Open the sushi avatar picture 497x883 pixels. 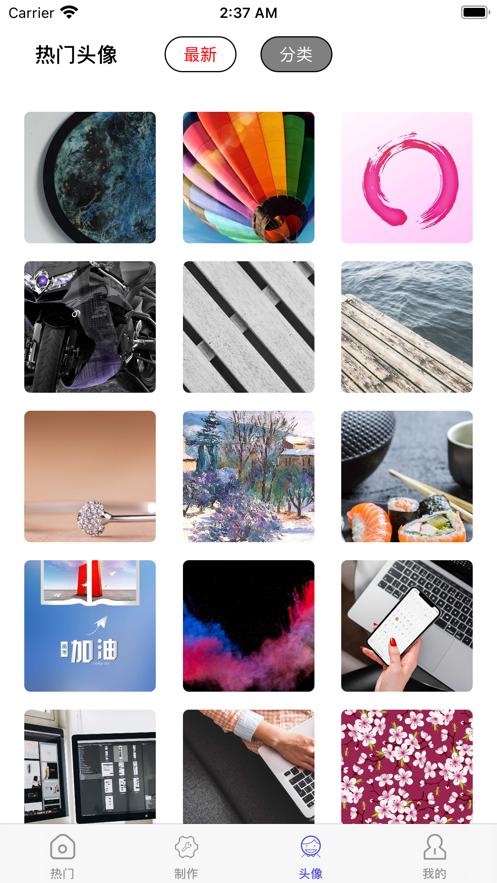point(407,476)
